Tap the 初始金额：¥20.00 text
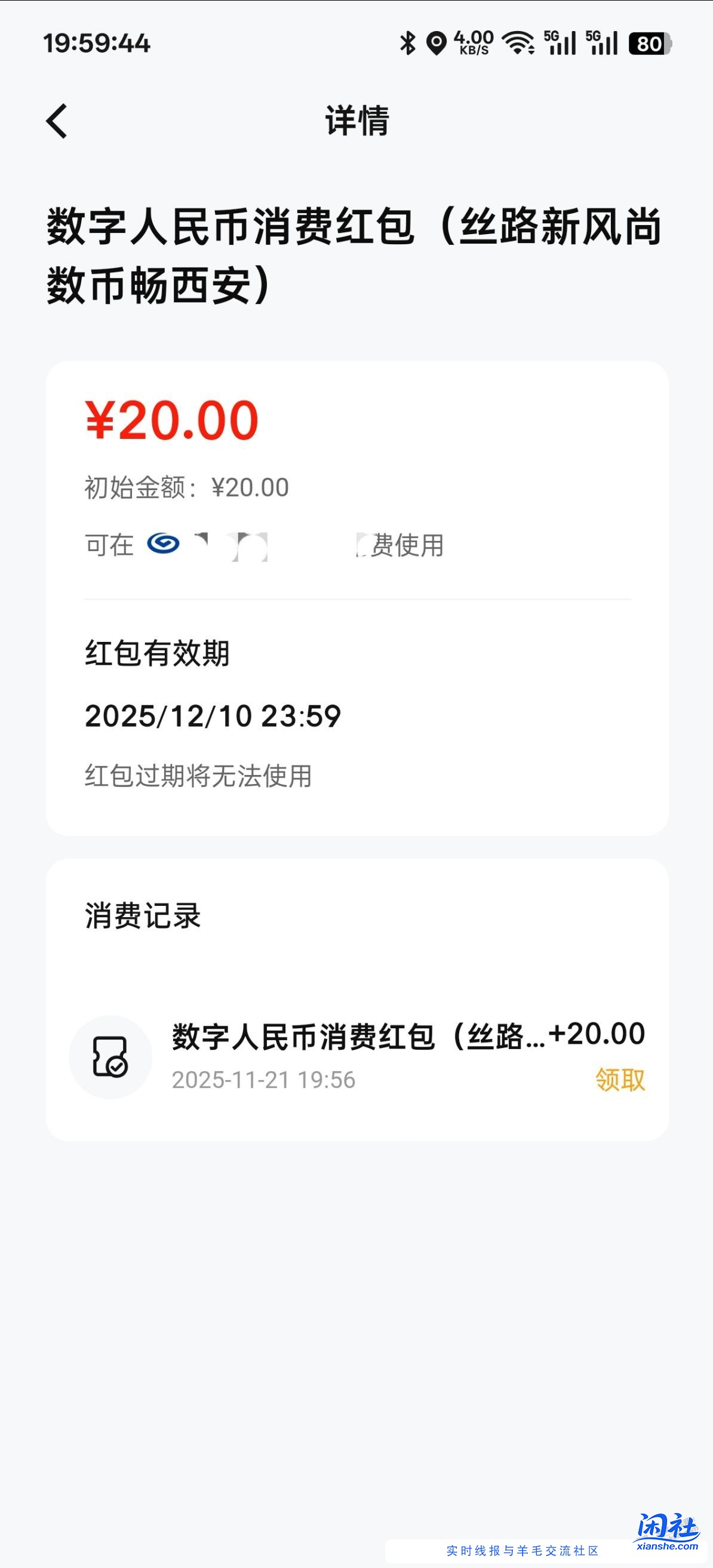The height and width of the screenshot is (1568, 713). [x=187, y=487]
